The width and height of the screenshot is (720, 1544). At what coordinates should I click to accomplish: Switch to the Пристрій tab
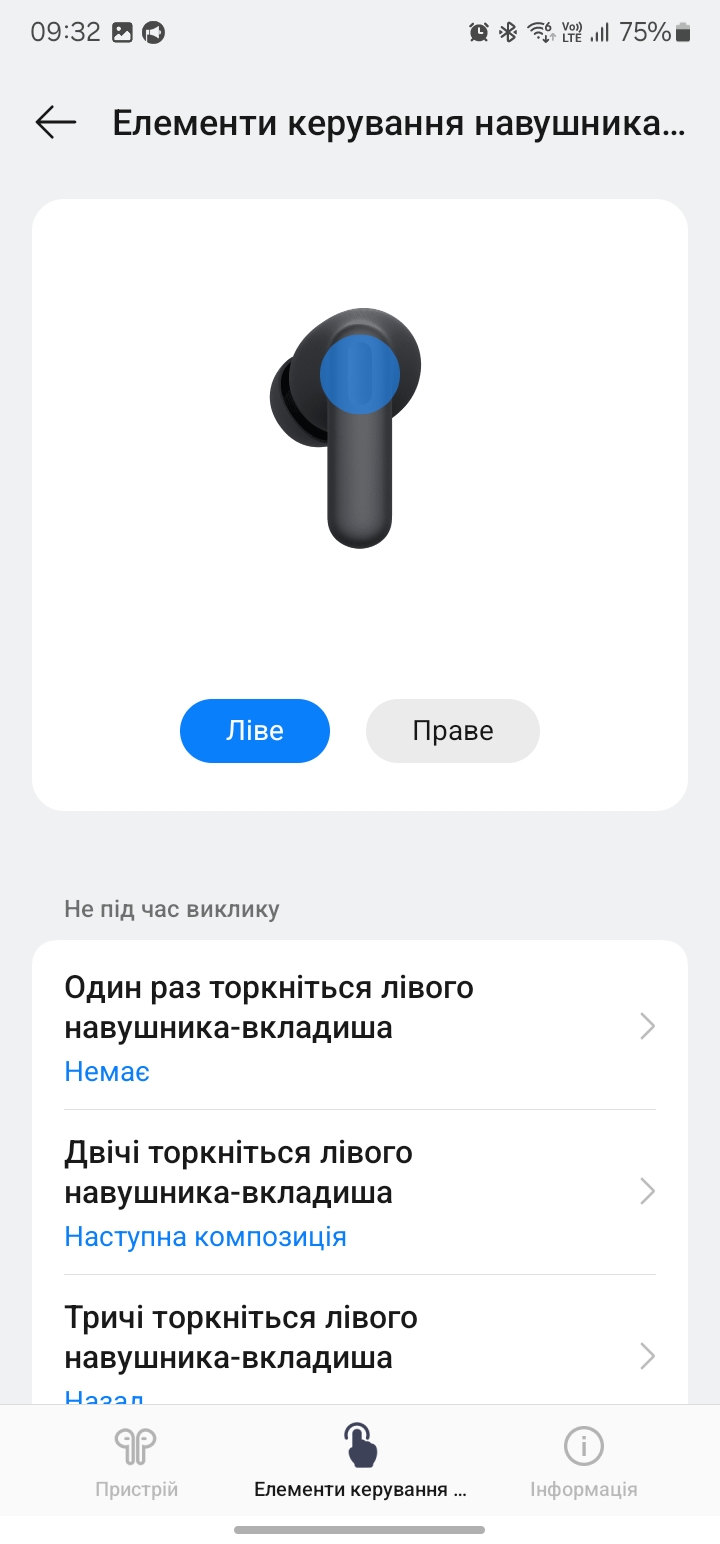tap(137, 1462)
